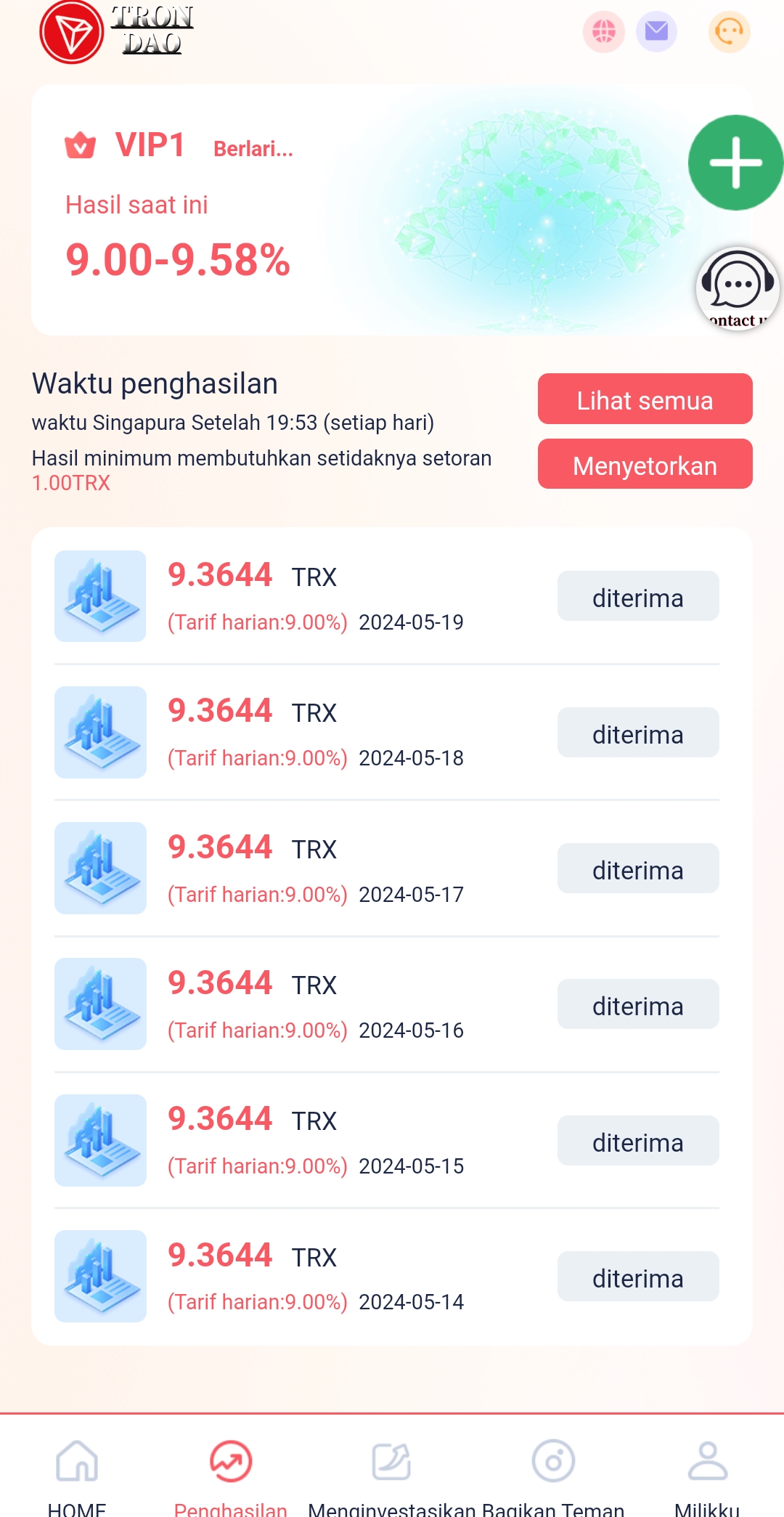This screenshot has width=784, height=1517.
Task: Open the Bagikan Teman tab
Action: coord(553,1474)
